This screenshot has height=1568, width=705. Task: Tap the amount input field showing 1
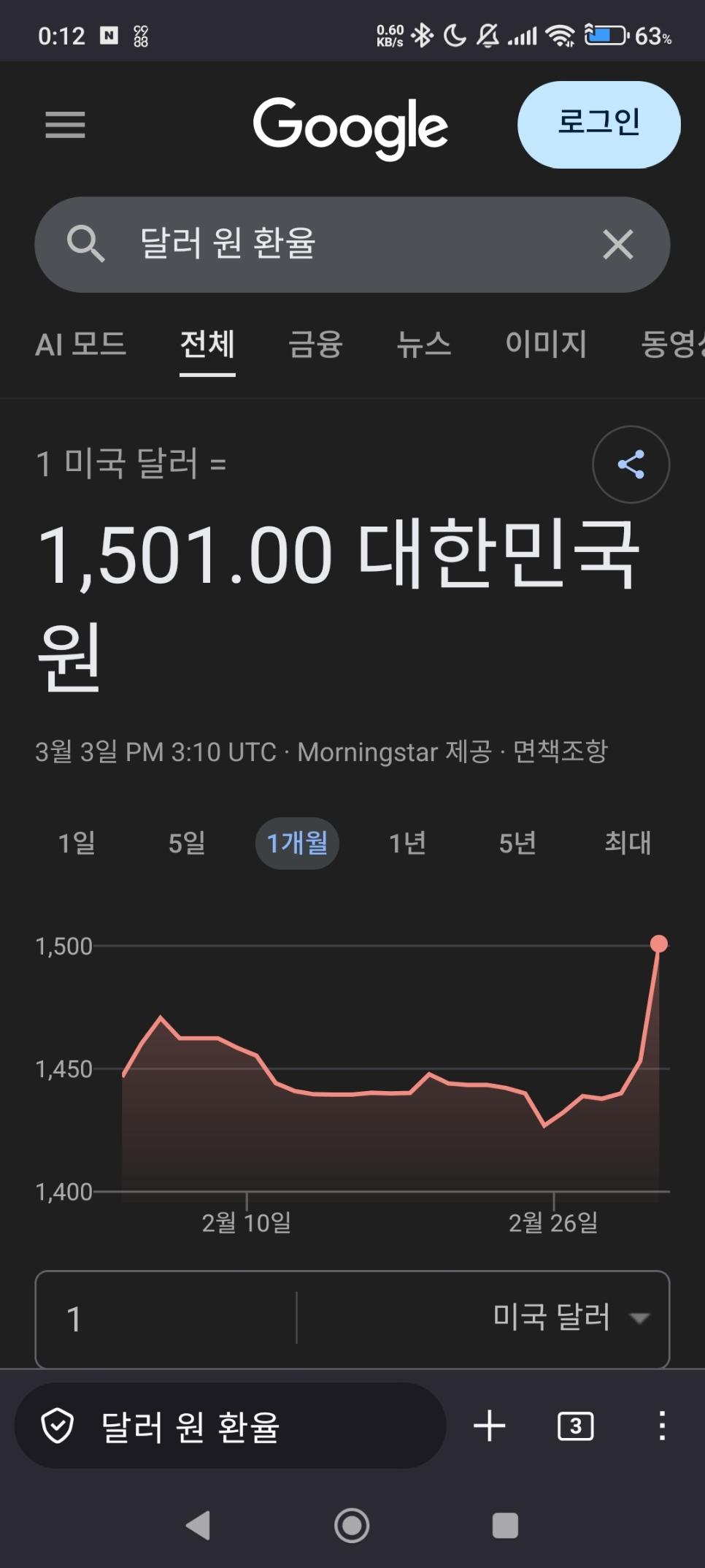[x=168, y=1319]
